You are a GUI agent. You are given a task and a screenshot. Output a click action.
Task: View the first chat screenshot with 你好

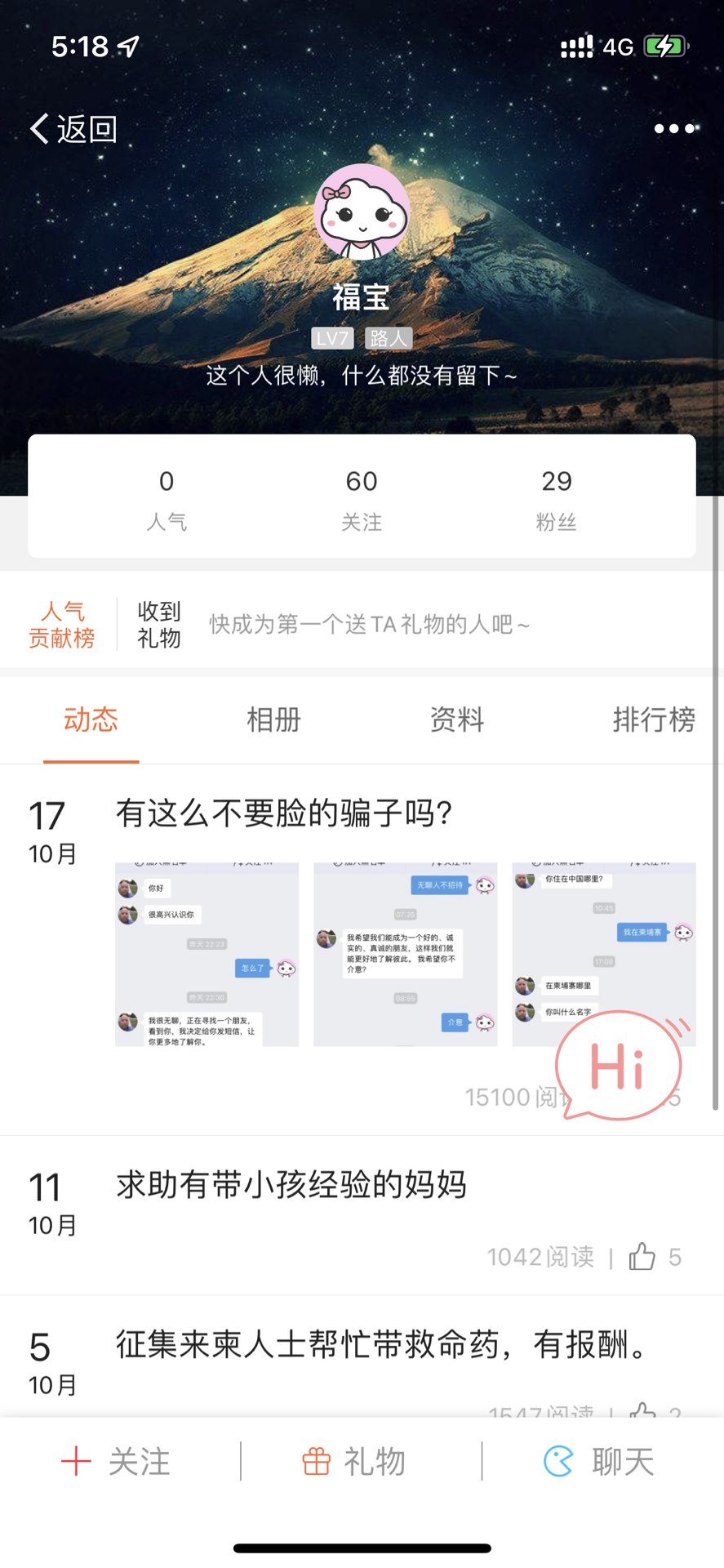click(207, 954)
